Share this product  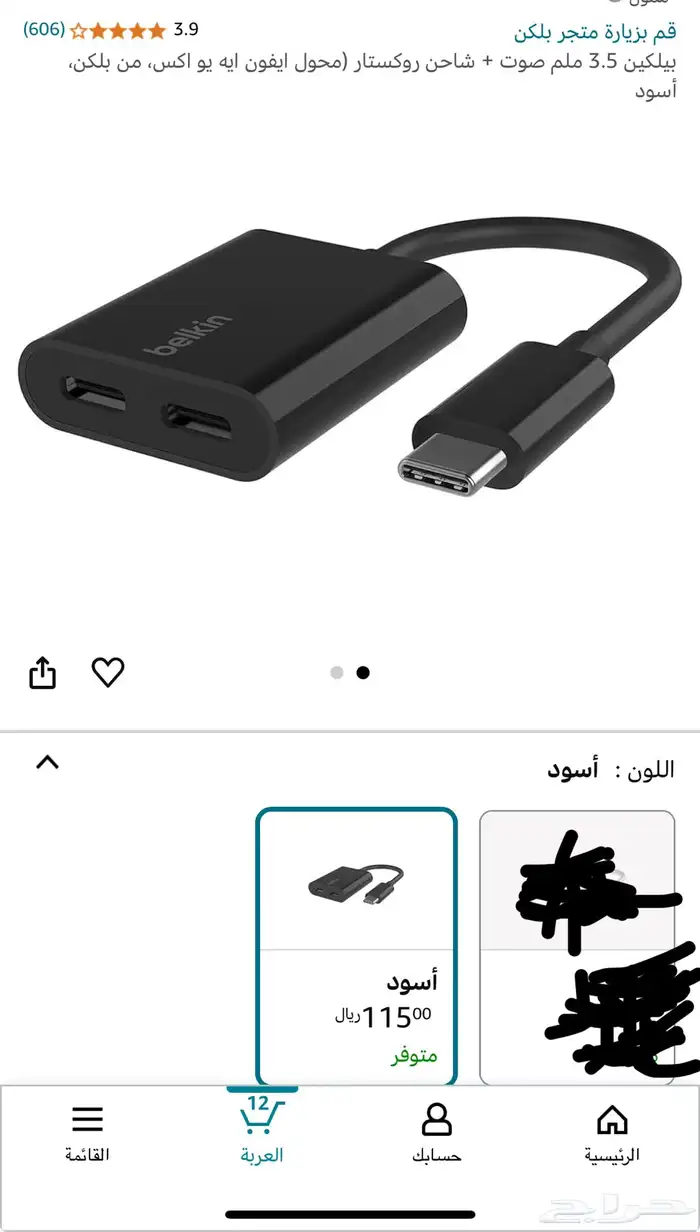point(42,673)
